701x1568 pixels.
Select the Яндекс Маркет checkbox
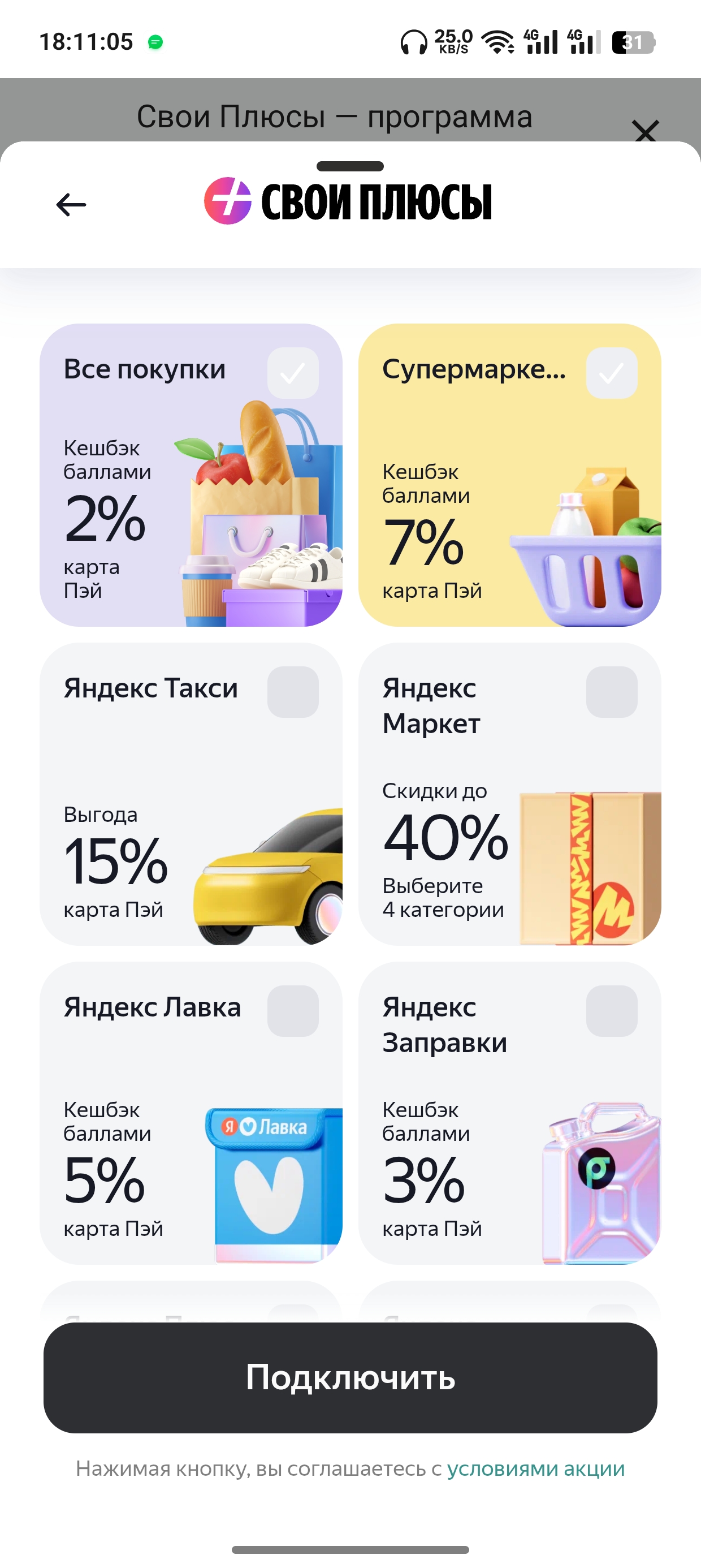(x=612, y=692)
